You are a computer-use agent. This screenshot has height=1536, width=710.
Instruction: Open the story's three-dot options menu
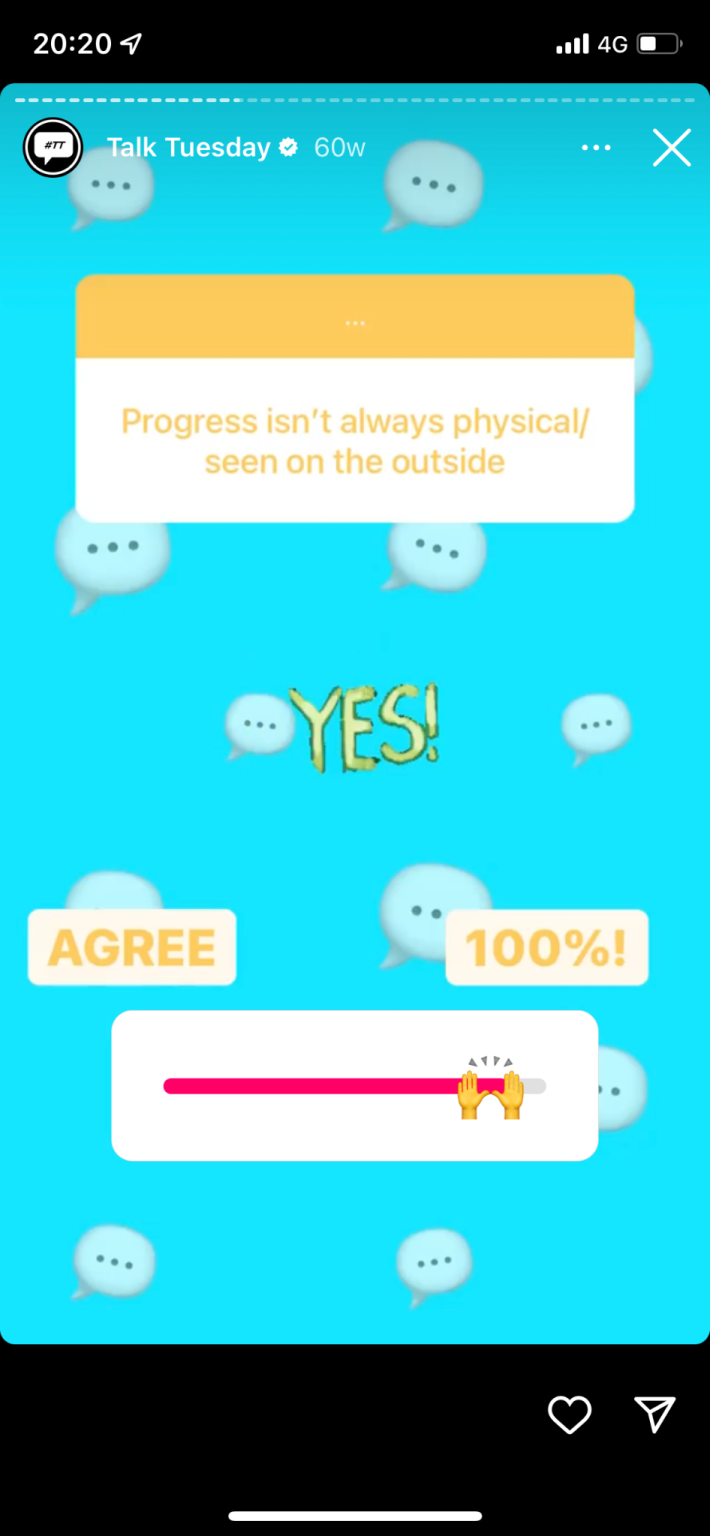tap(596, 148)
